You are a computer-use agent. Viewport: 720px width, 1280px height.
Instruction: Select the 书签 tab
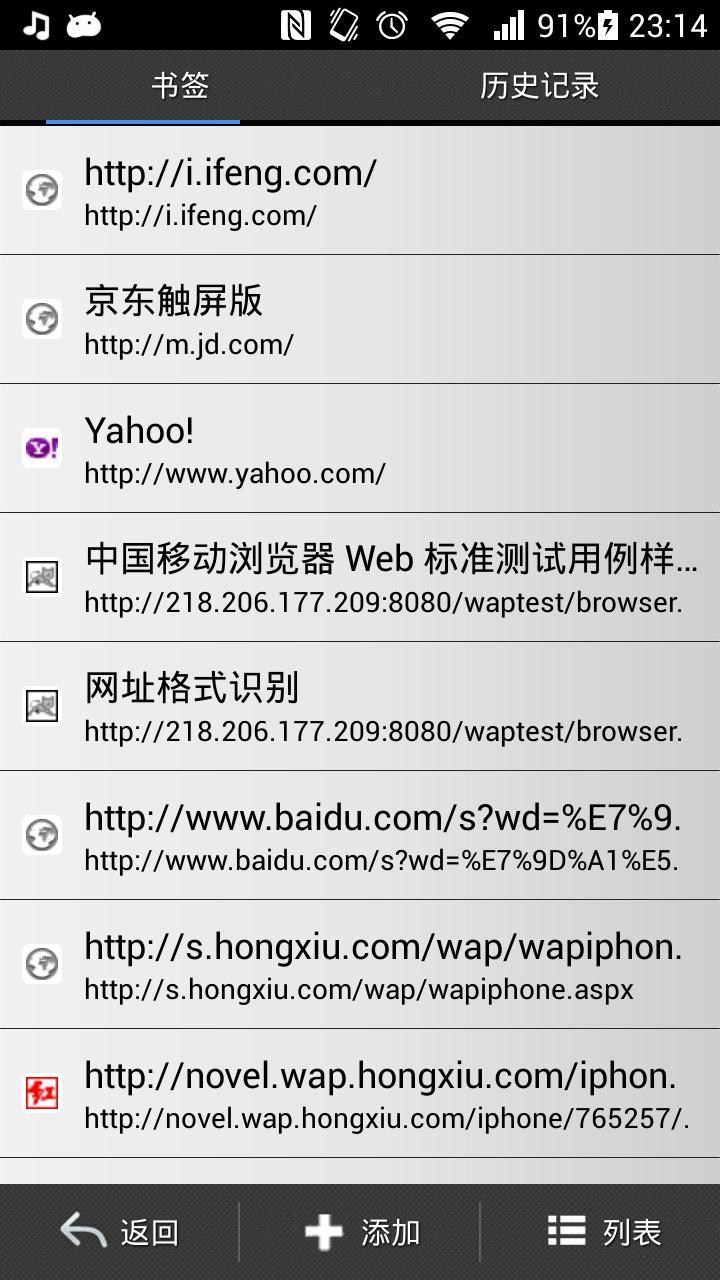pos(180,86)
